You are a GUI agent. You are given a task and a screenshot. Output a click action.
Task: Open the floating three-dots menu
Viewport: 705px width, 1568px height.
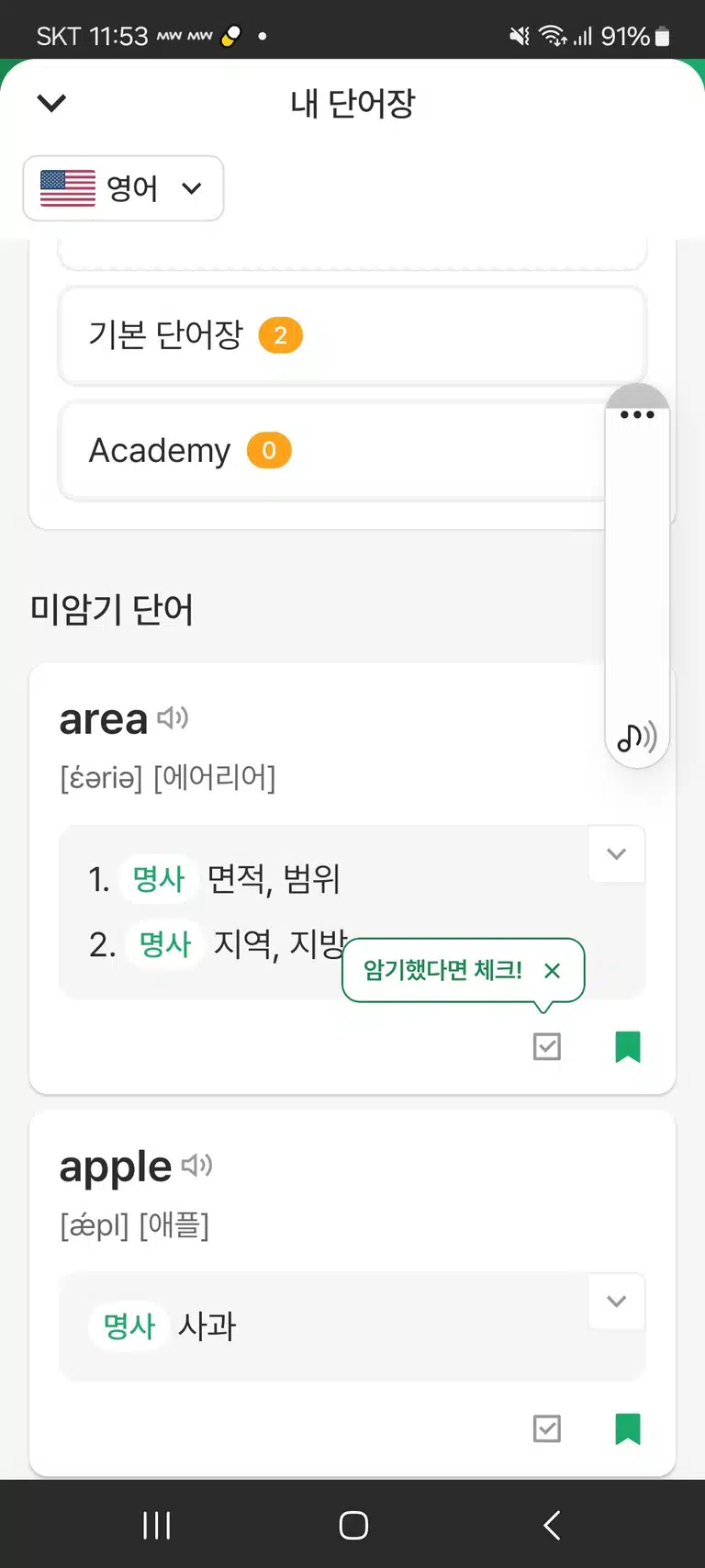coord(637,414)
